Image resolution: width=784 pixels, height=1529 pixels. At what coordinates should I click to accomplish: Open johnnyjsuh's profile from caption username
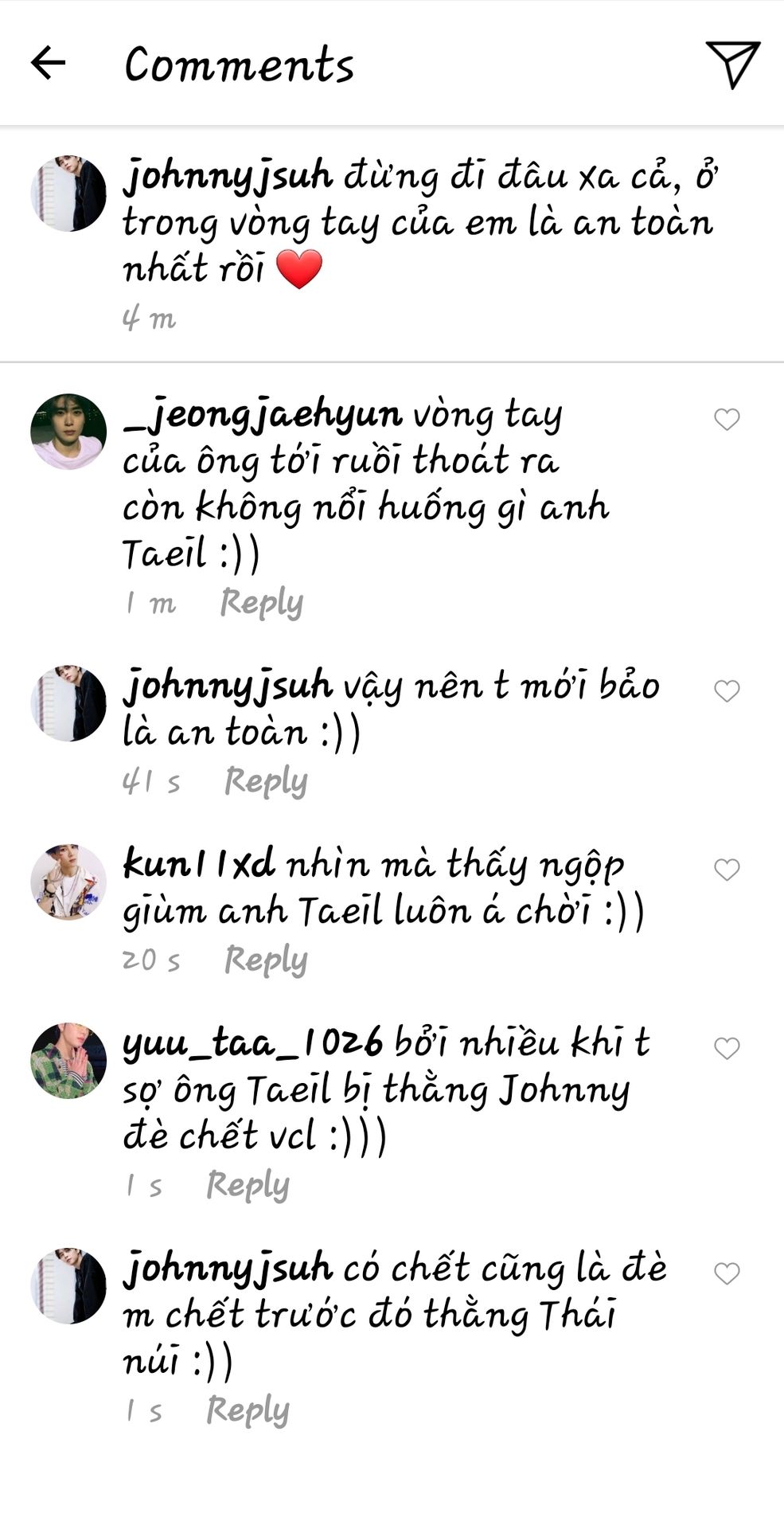pyautogui.click(x=228, y=176)
